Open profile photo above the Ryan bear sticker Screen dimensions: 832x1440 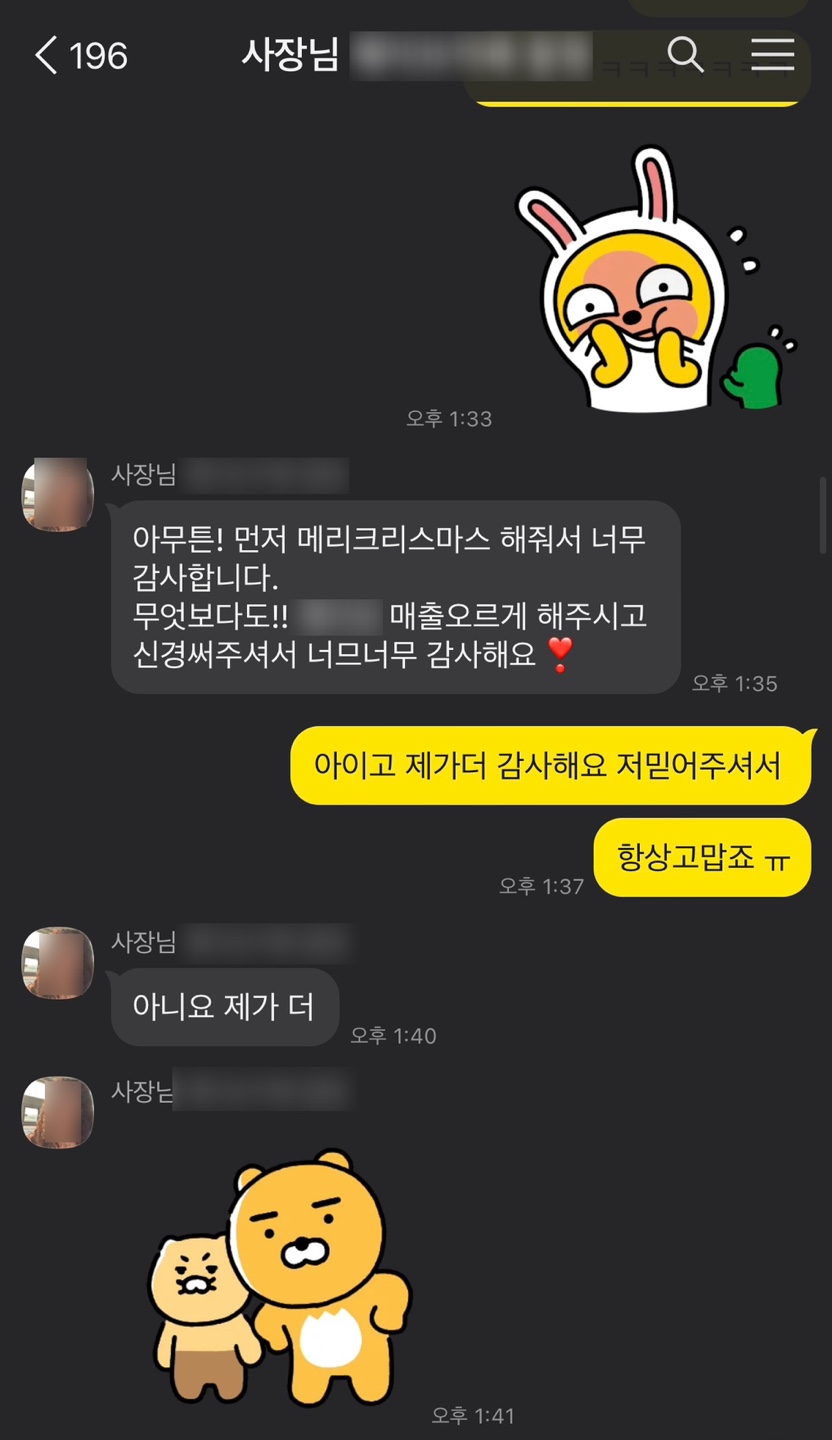coord(58,1112)
